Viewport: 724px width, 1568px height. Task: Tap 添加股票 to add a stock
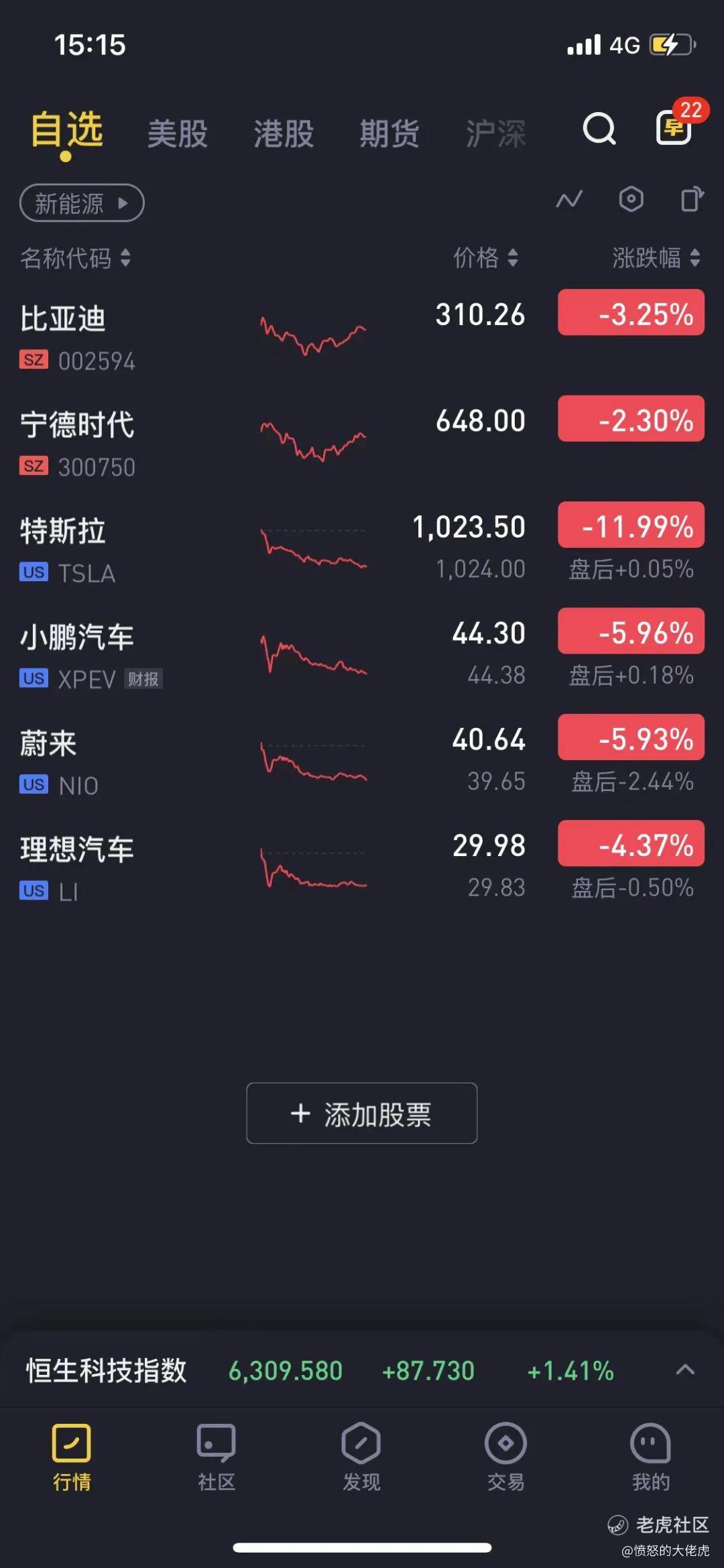362,1113
